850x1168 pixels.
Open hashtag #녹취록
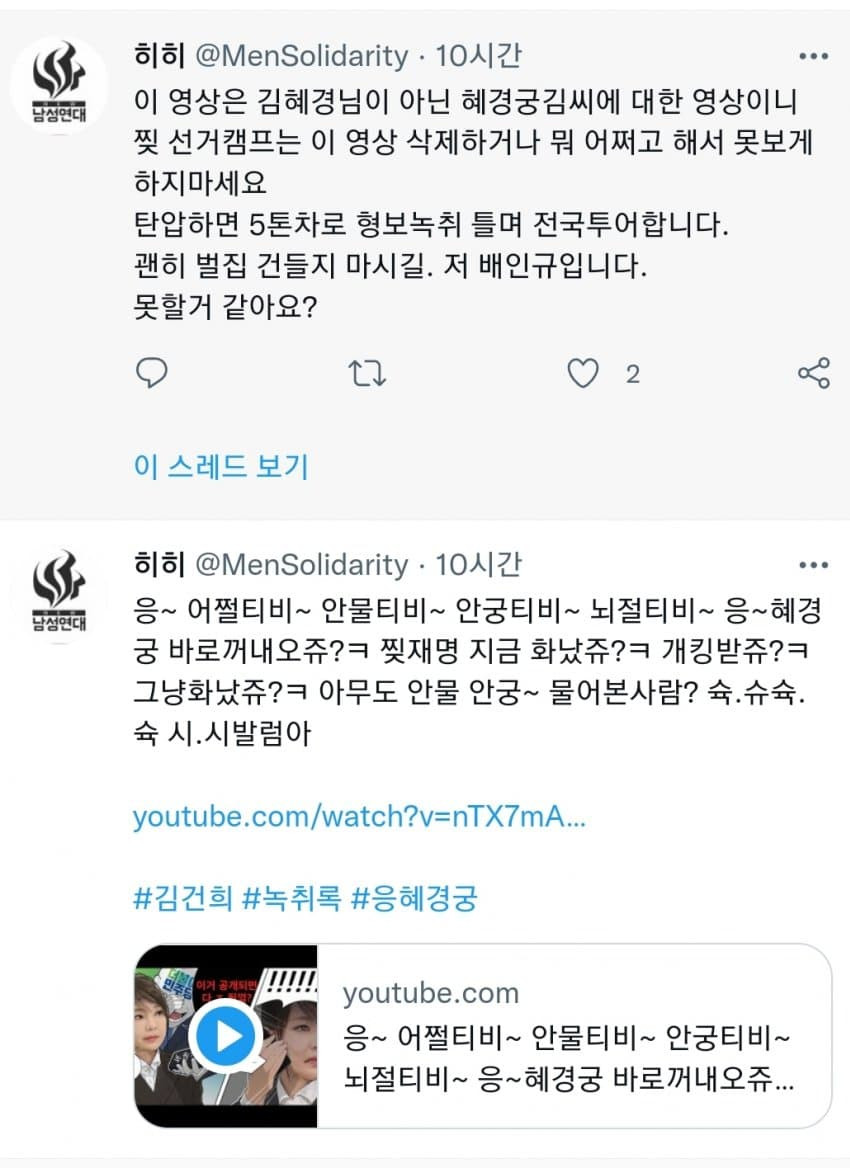tap(293, 897)
